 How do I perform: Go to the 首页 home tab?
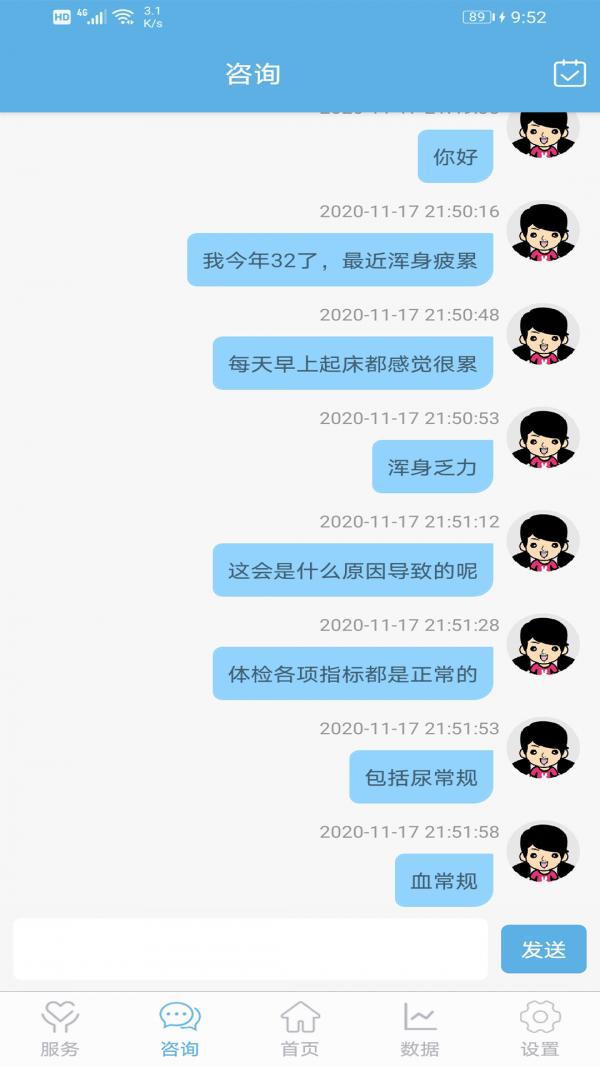click(300, 1029)
